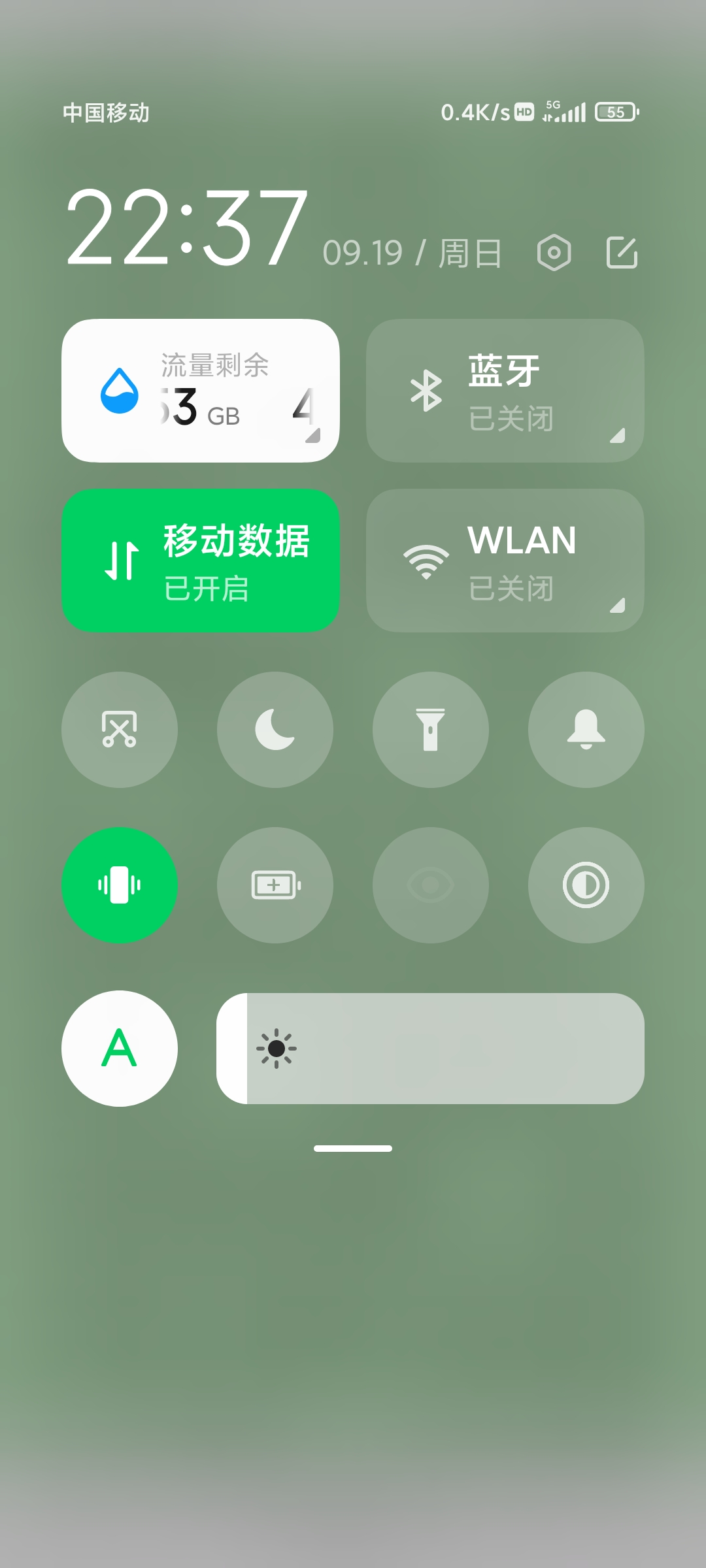Screen dimensions: 706x1568
Task: Expand WLAN options corner arrow
Action: (618, 606)
